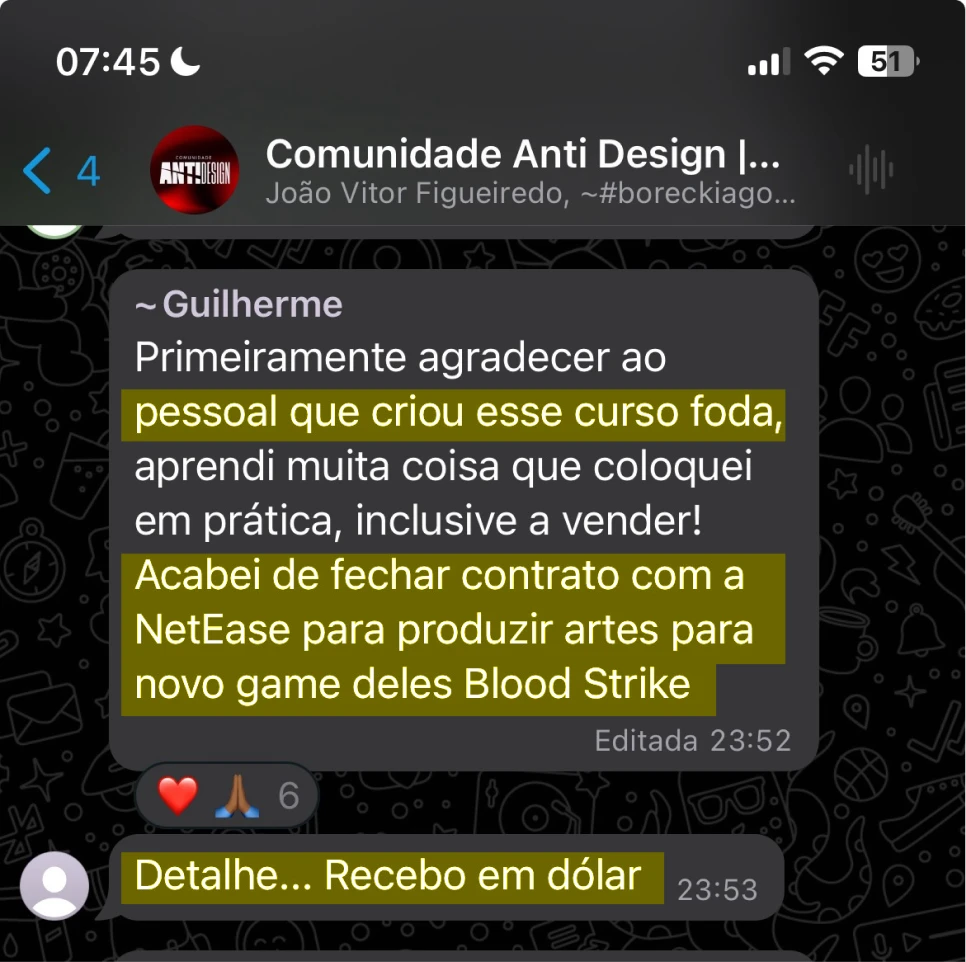Start a voice chat with waveform icon
Image resolution: width=966 pixels, height=962 pixels.
coord(871,169)
